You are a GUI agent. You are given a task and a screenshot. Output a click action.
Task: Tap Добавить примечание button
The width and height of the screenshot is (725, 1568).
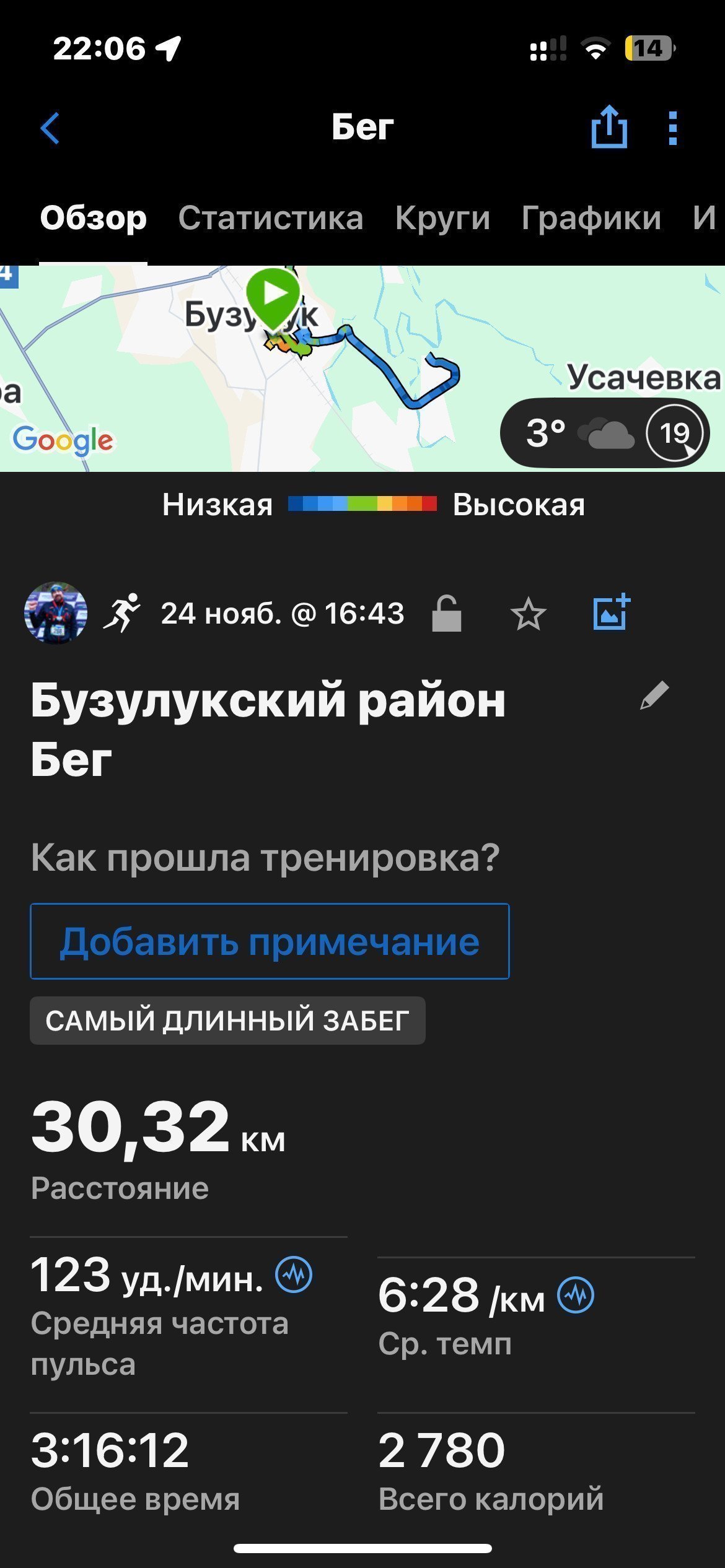pyautogui.click(x=270, y=941)
